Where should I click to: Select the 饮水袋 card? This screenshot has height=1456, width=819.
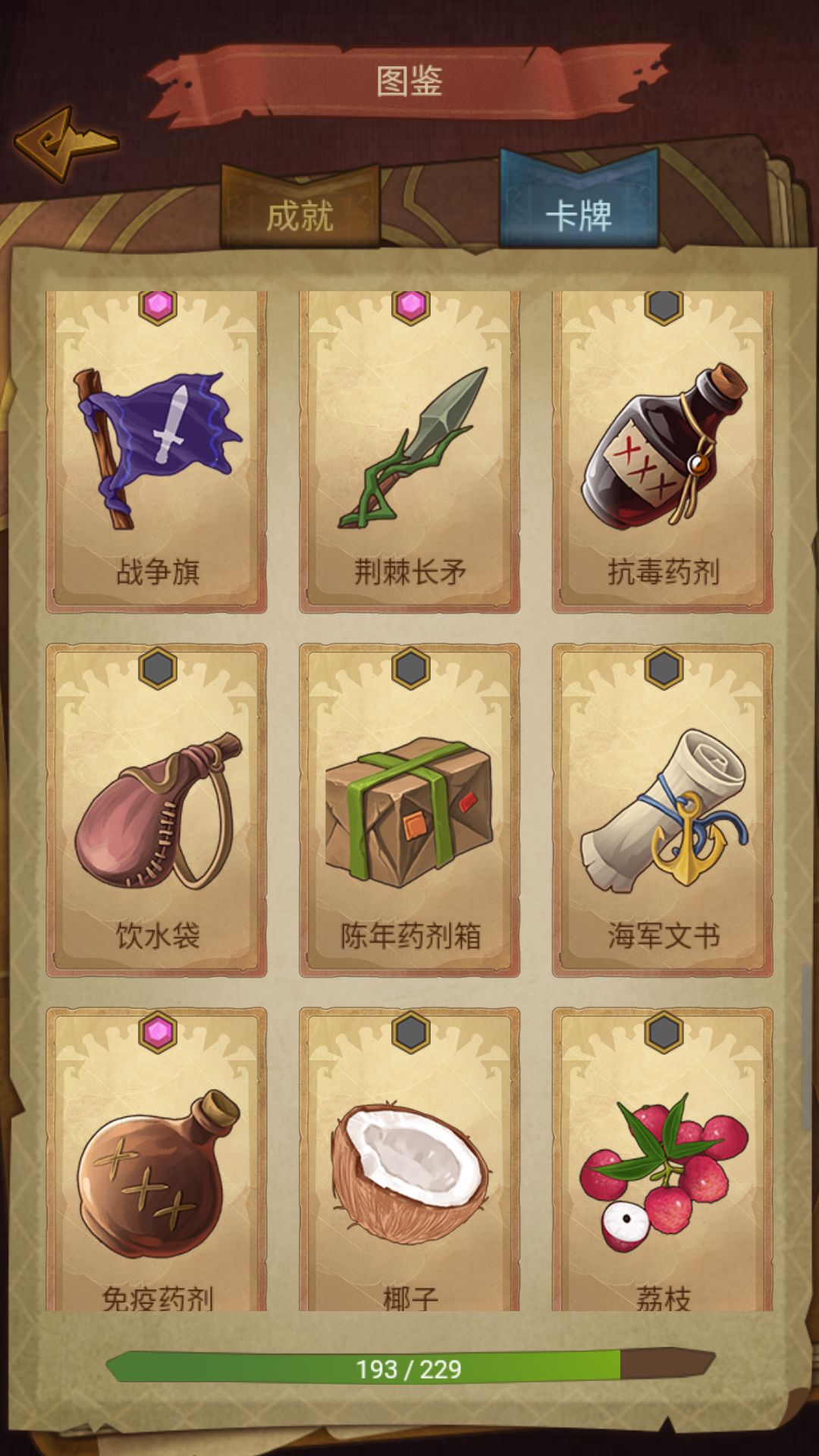[x=157, y=808]
